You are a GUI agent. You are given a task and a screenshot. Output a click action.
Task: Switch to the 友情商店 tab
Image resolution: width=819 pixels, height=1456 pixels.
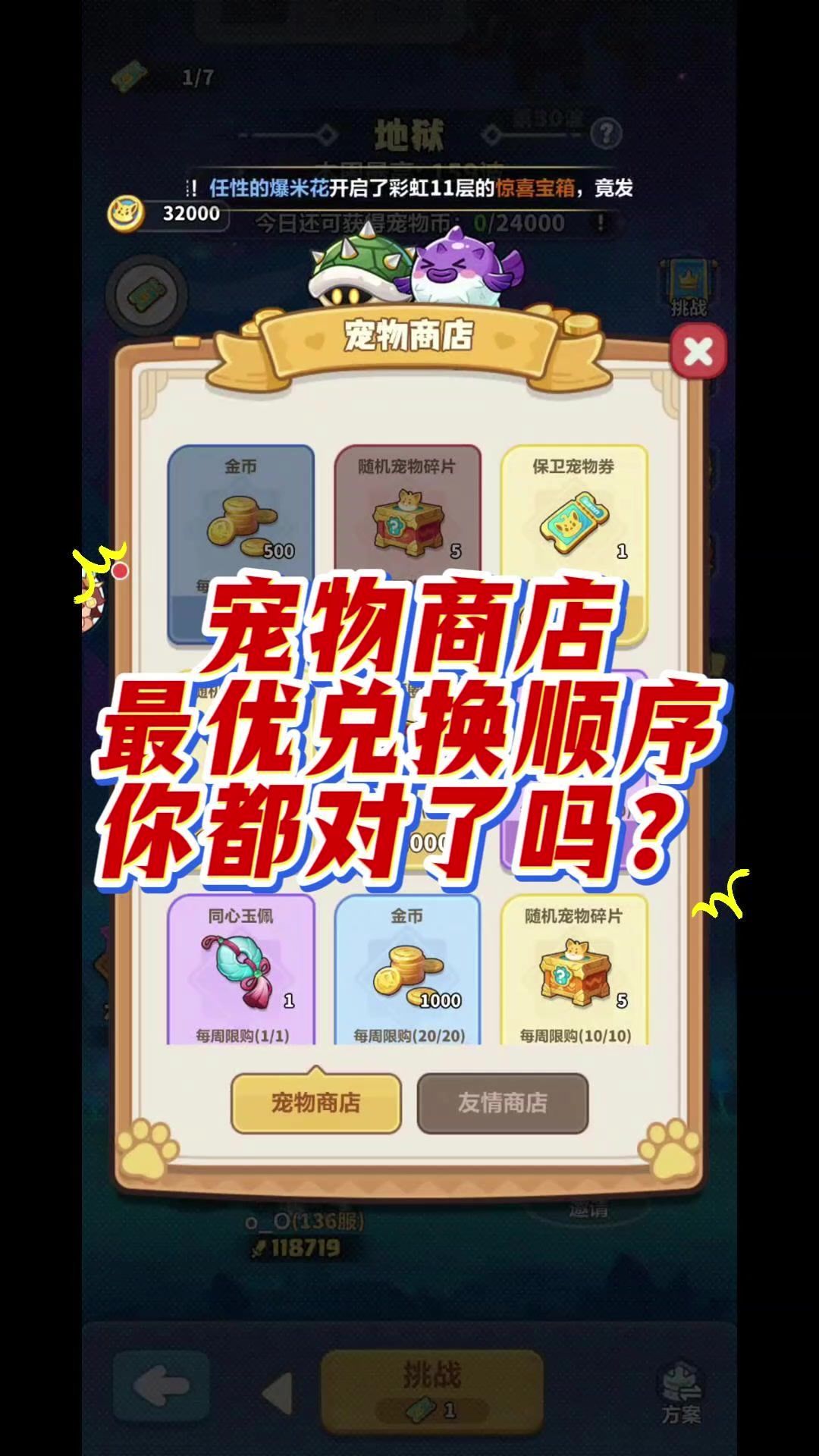[502, 1103]
